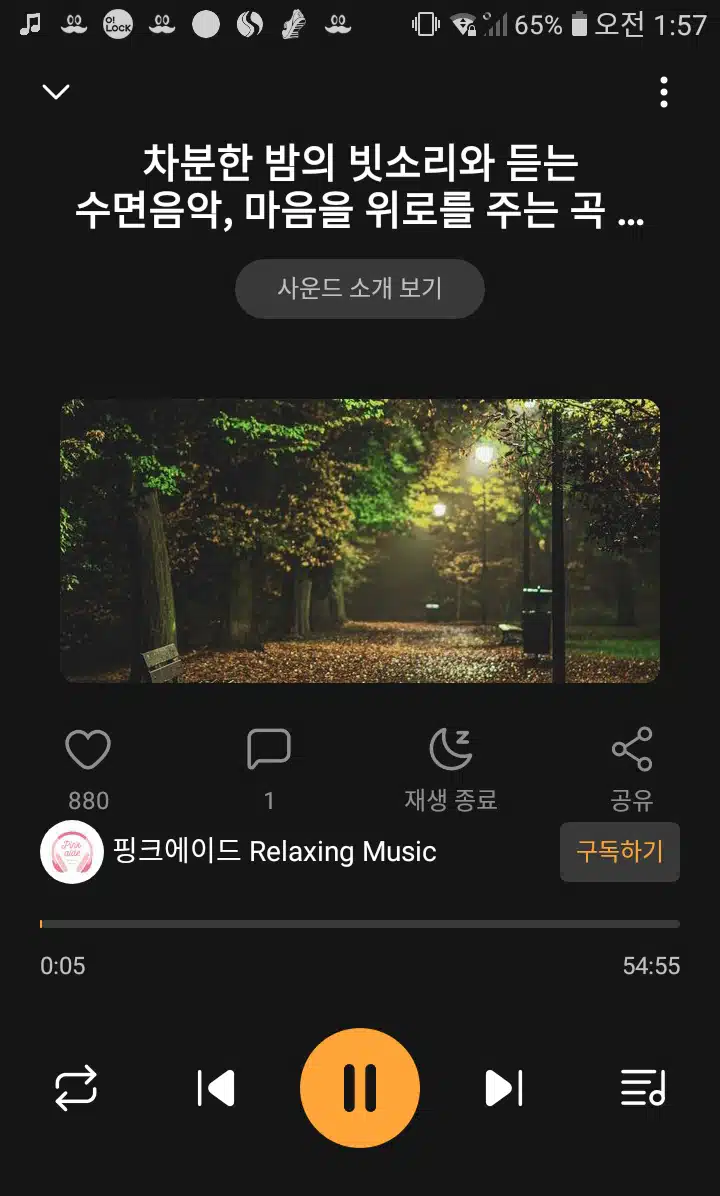
Task: Open 핑크에이드 Relaxing Music channel
Action: coord(238,851)
